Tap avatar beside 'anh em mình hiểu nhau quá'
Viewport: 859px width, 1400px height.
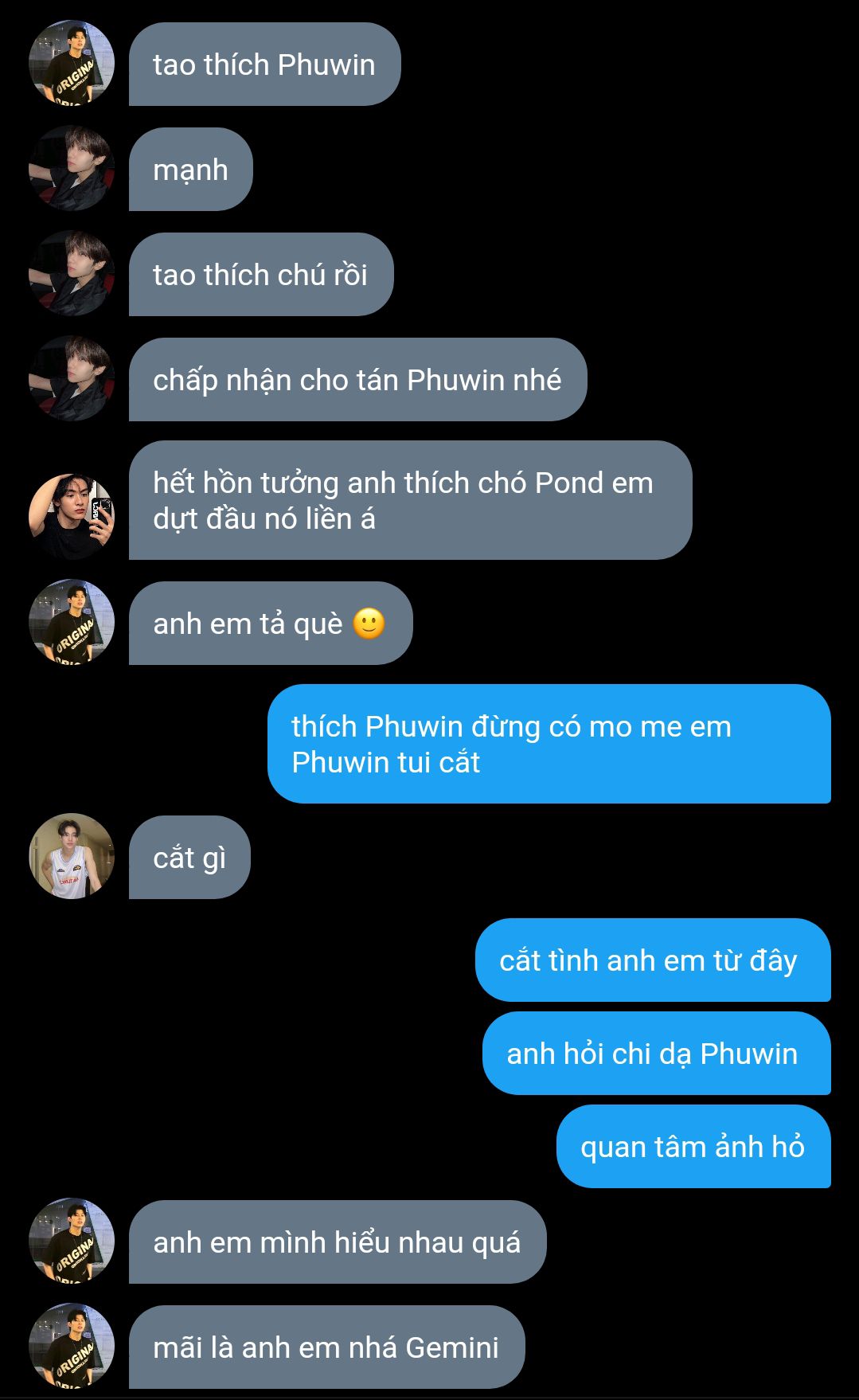tap(72, 1241)
